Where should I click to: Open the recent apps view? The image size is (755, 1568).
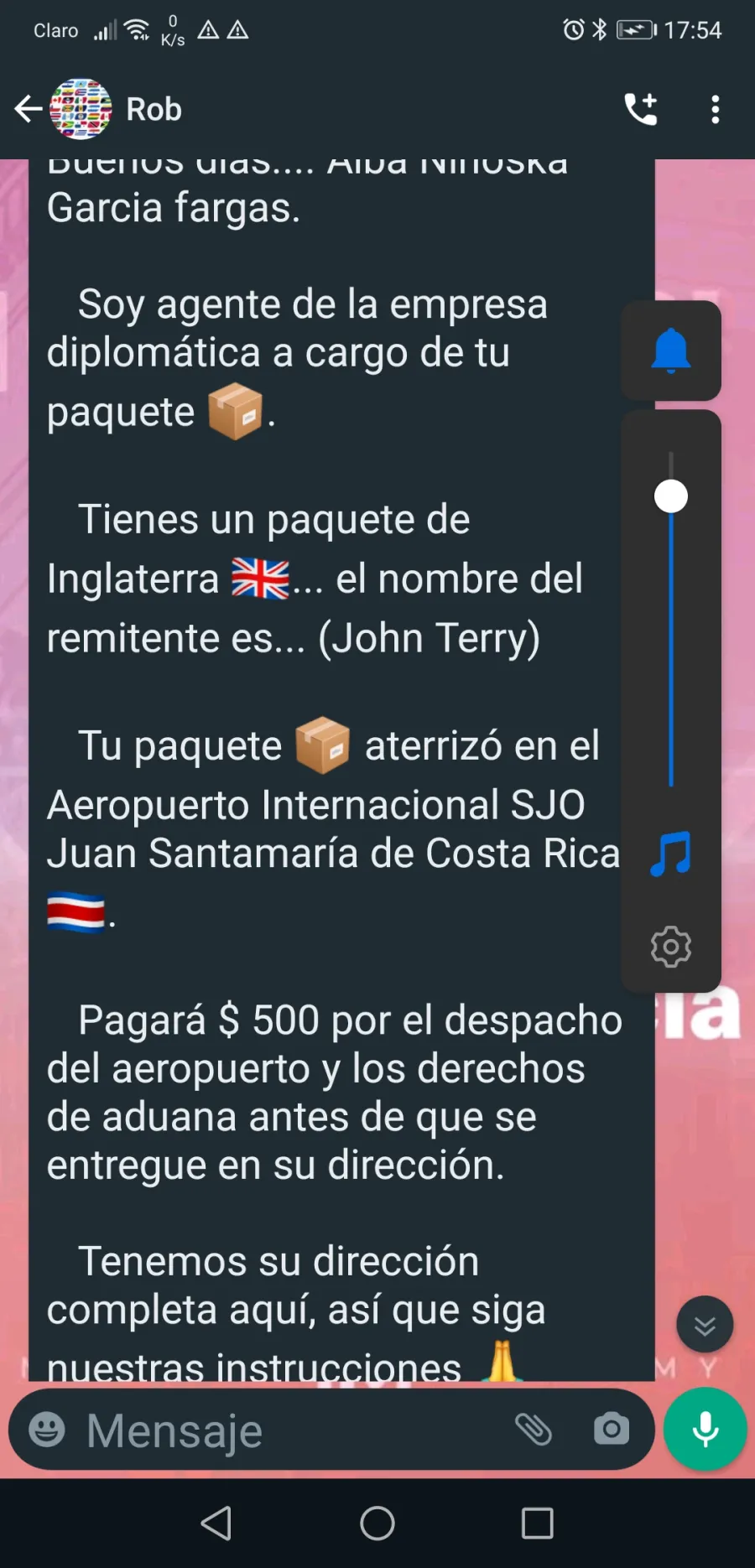pyautogui.click(x=538, y=1523)
